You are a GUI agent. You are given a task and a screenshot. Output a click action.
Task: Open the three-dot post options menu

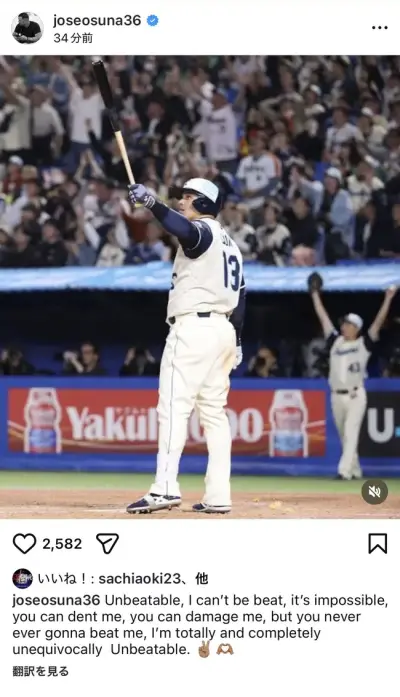pyautogui.click(x=380, y=28)
